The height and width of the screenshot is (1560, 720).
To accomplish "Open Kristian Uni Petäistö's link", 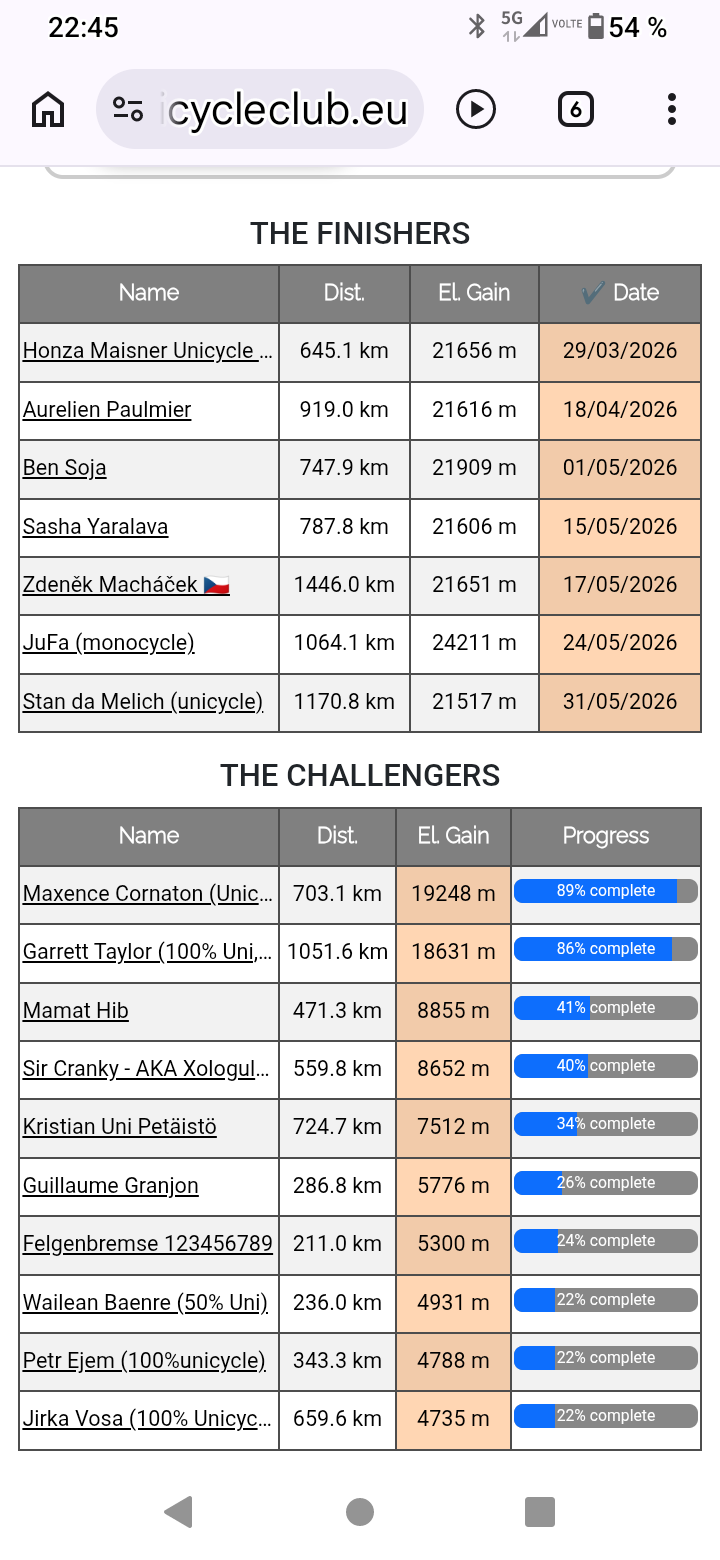I will coord(120,1127).
